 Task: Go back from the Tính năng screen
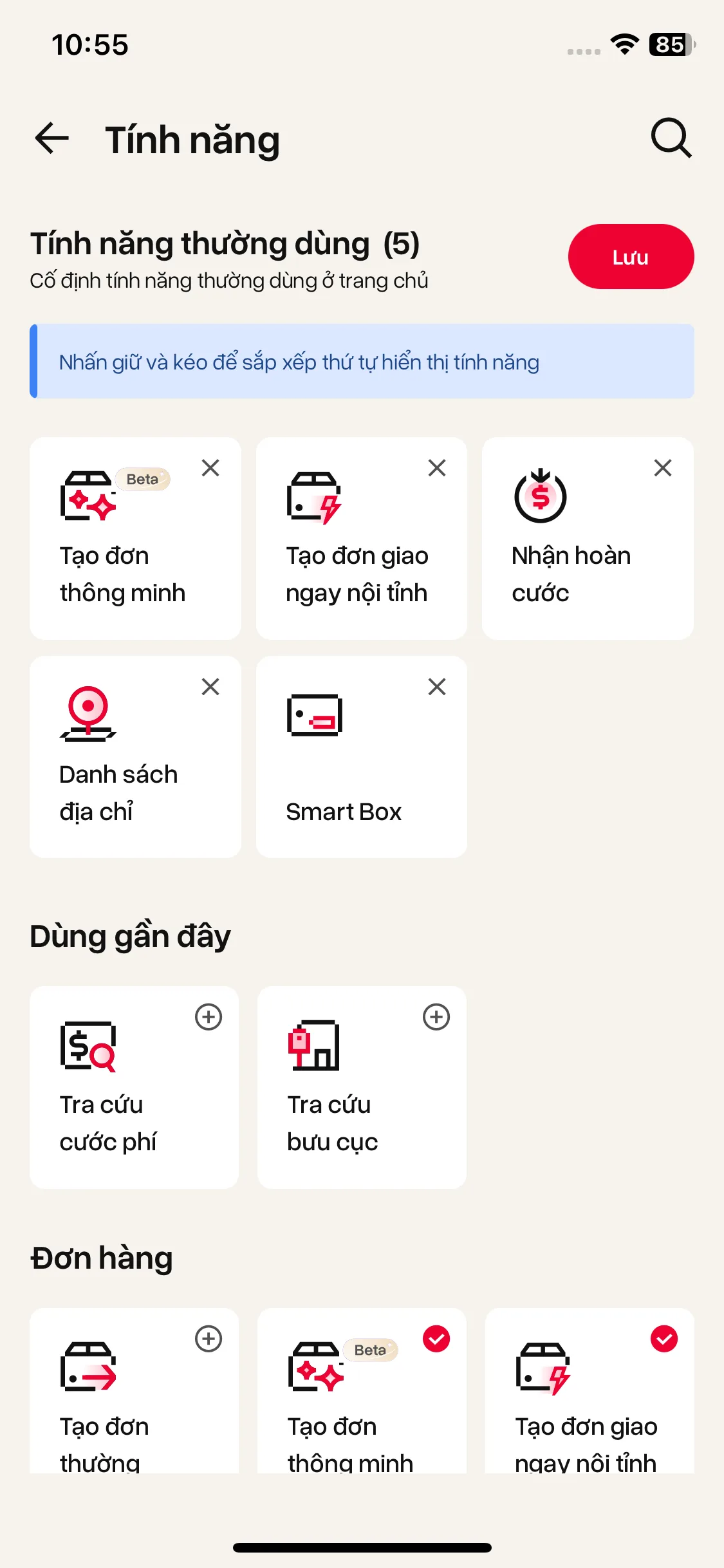[x=52, y=138]
